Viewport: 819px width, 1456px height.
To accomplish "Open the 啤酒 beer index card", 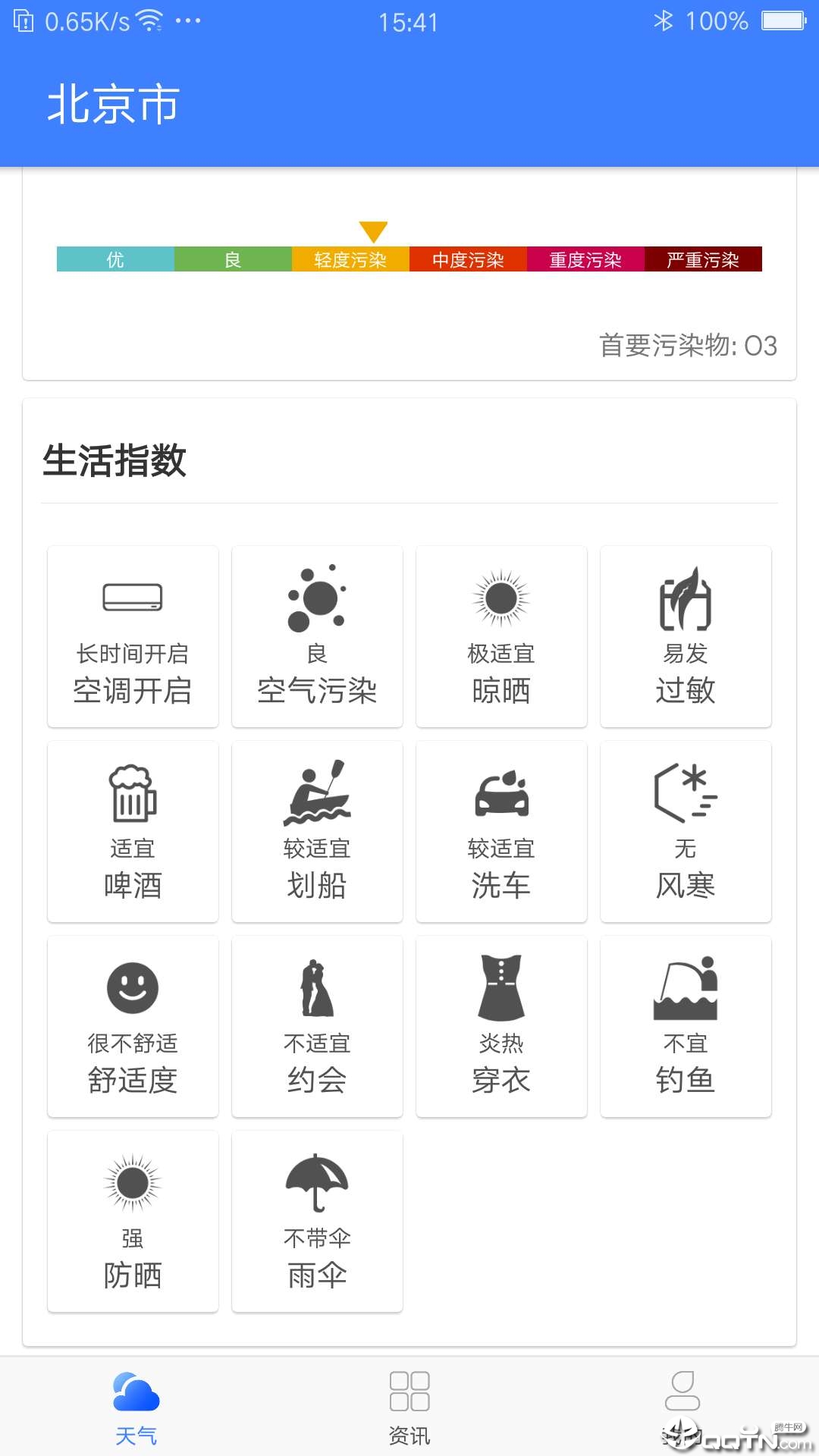I will tap(133, 831).
